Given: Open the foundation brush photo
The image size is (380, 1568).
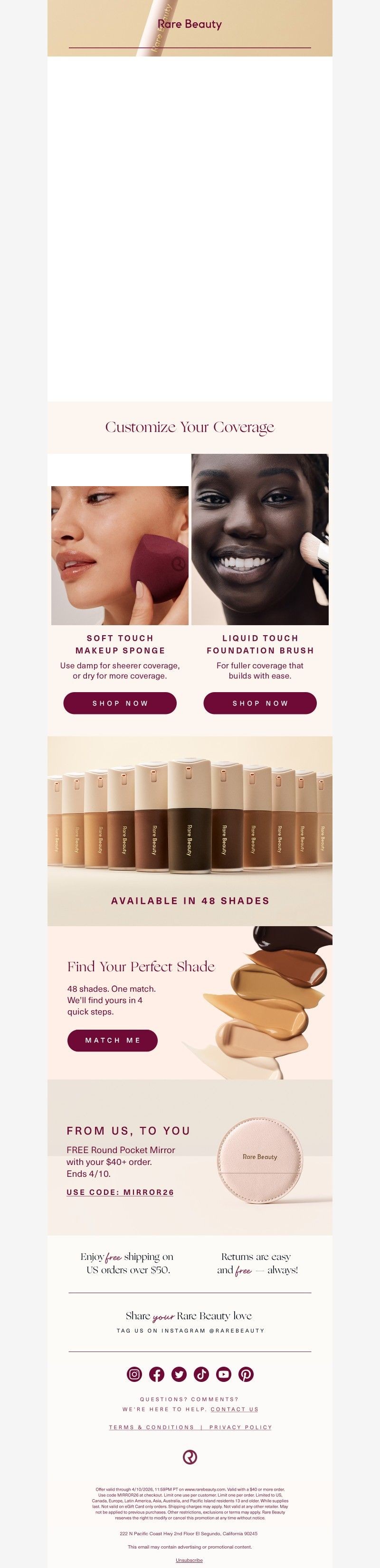Looking at the screenshot, I should click(x=260, y=539).
